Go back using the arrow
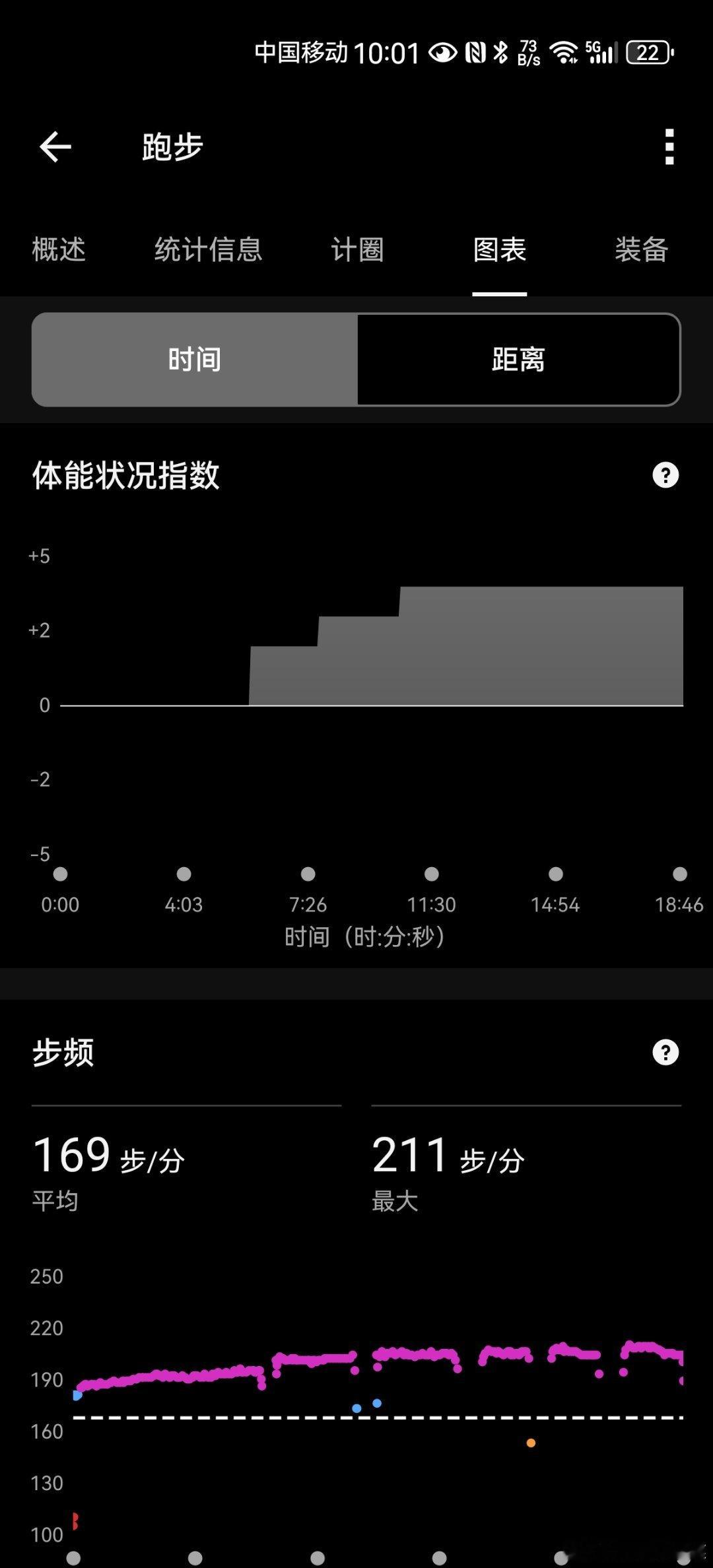Screen dimensions: 713x1568 pyautogui.click(x=55, y=147)
